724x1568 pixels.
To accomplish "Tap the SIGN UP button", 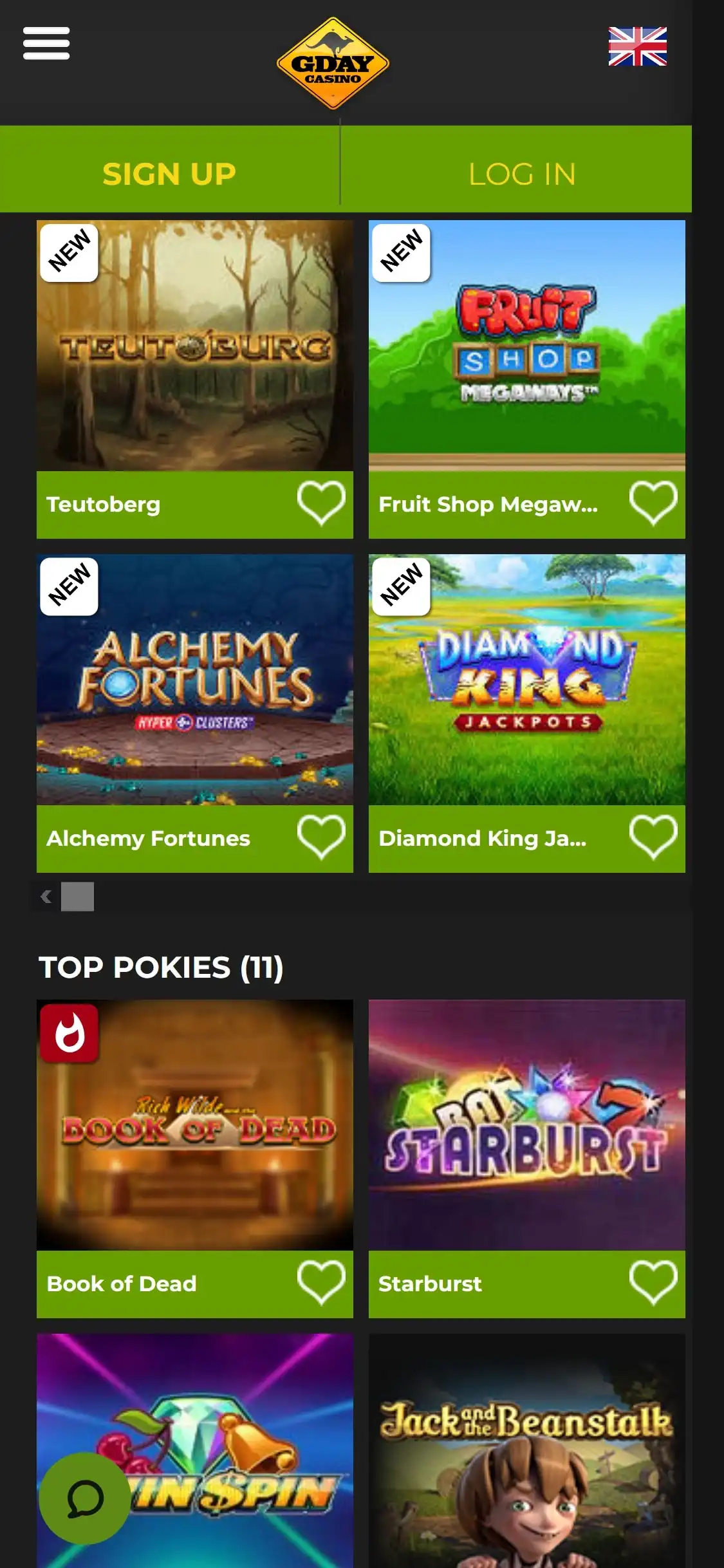I will (x=169, y=174).
